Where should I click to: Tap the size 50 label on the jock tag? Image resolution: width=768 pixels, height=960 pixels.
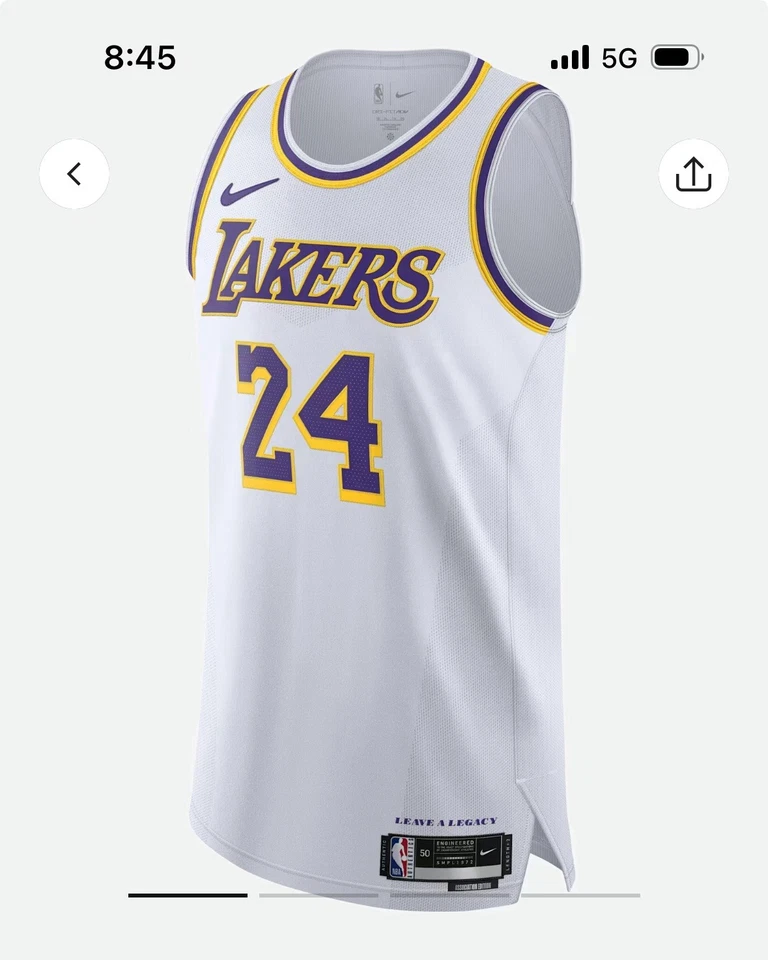point(424,852)
